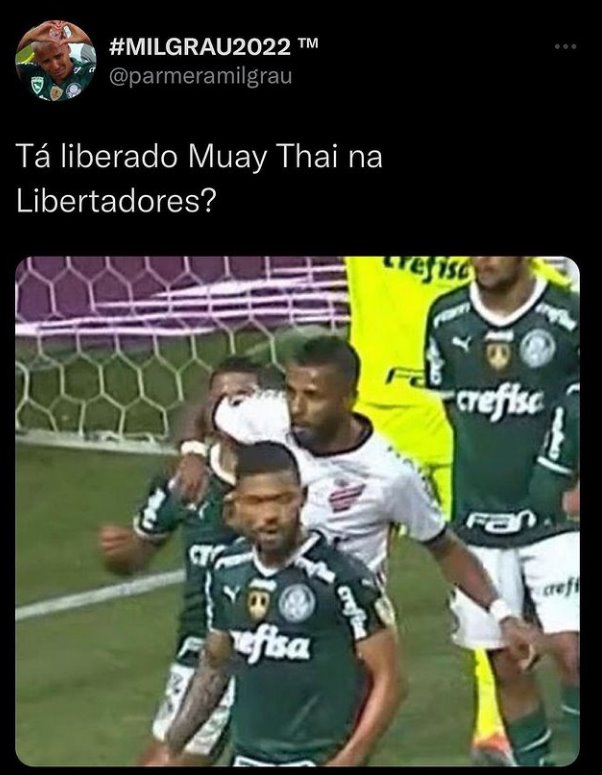Expand the tweet's football match photo

point(297,510)
